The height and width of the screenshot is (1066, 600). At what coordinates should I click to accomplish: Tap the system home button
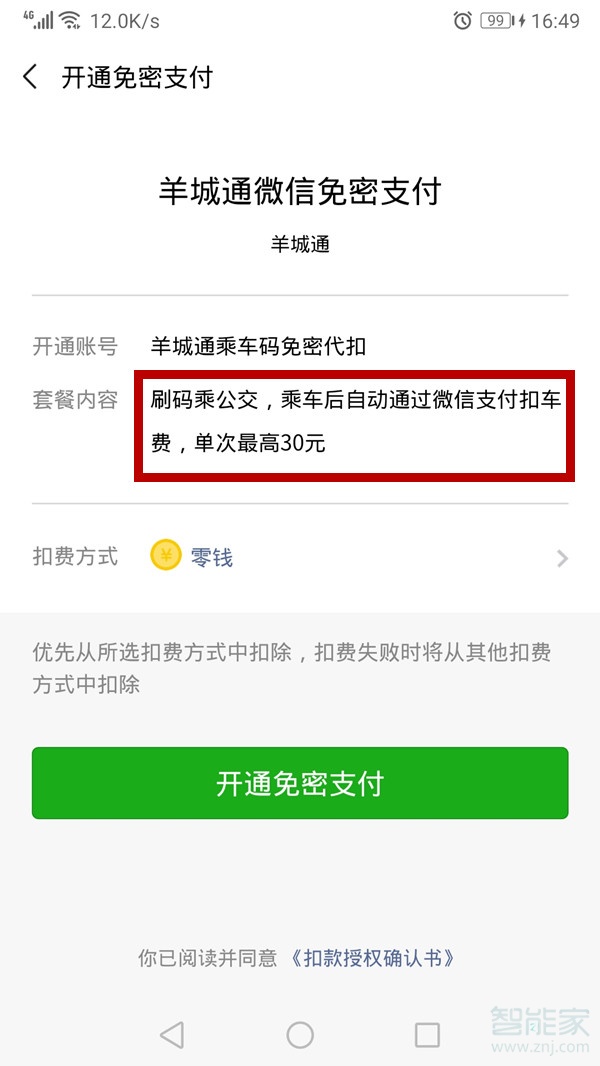[x=300, y=1034]
